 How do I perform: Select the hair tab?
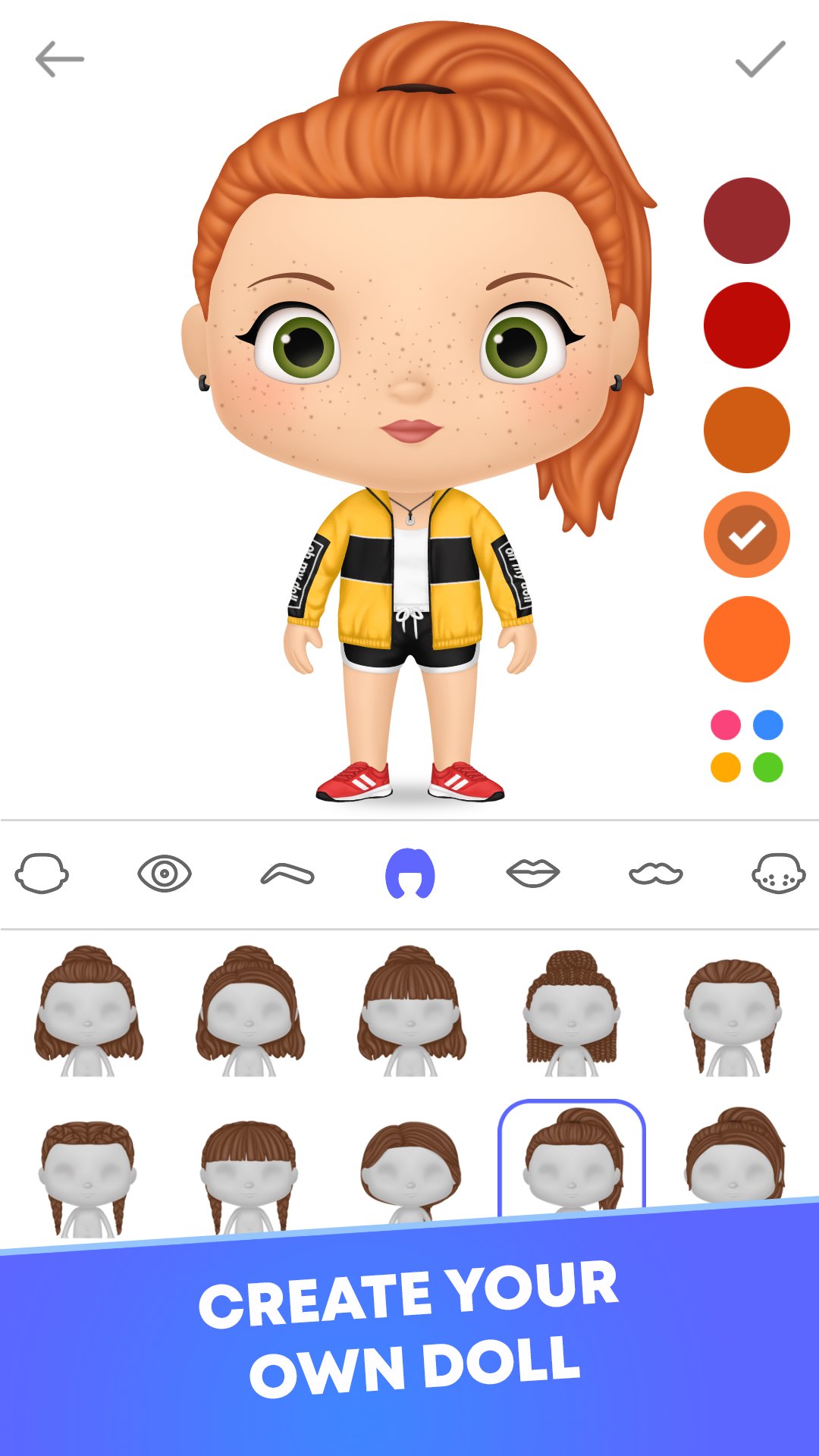410,874
